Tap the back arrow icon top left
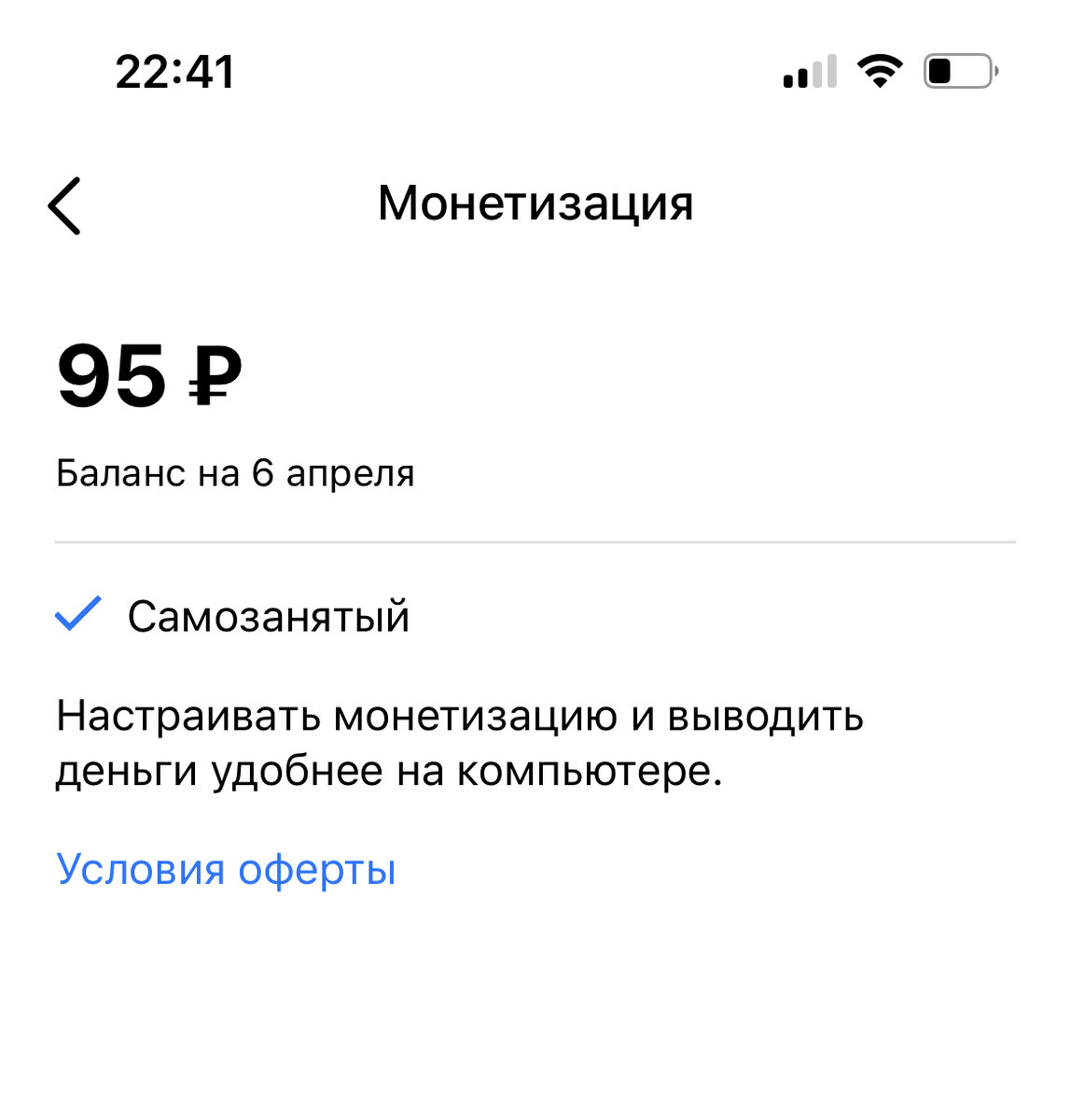 click(x=65, y=205)
